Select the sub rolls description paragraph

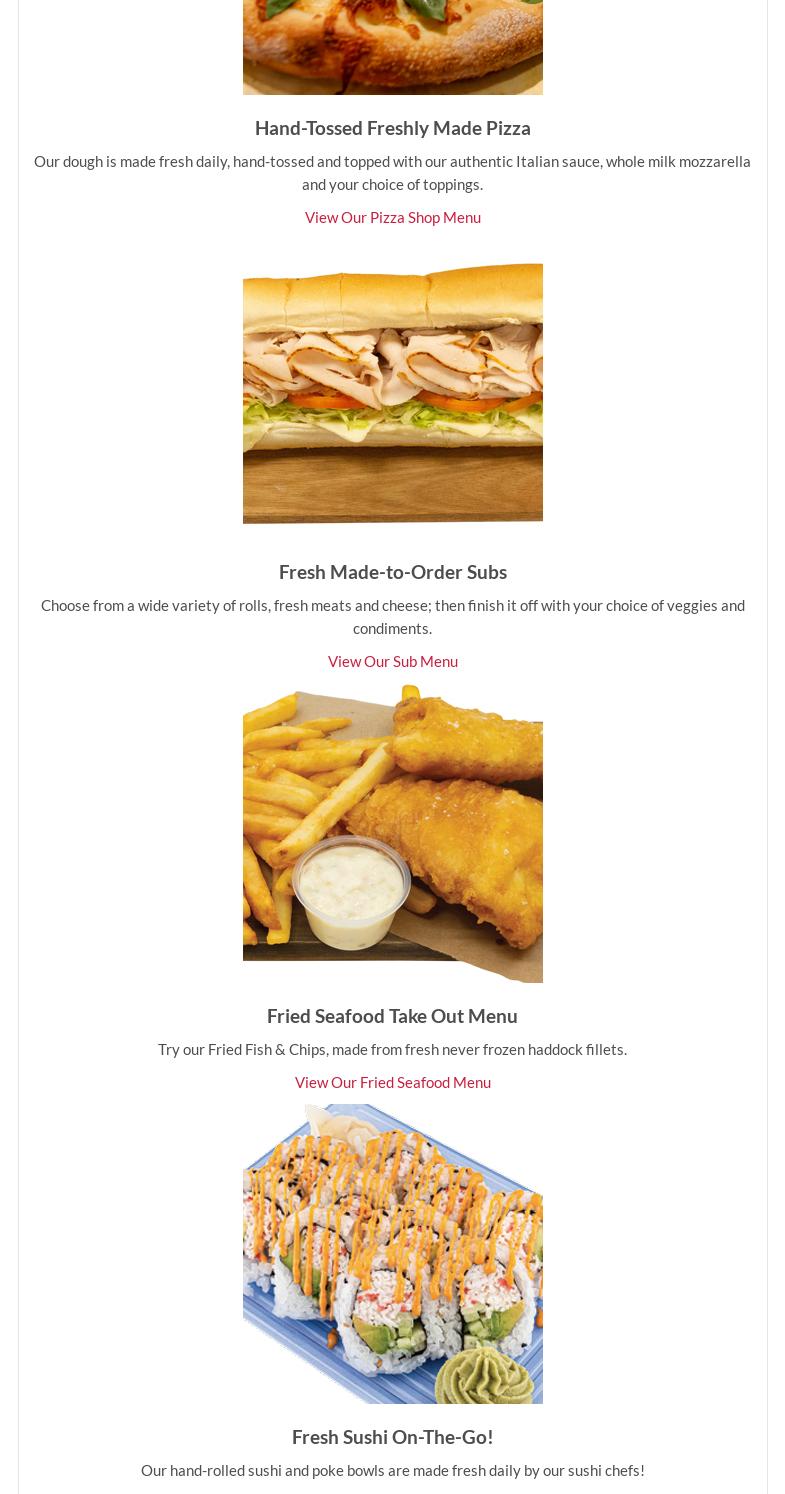392,616
